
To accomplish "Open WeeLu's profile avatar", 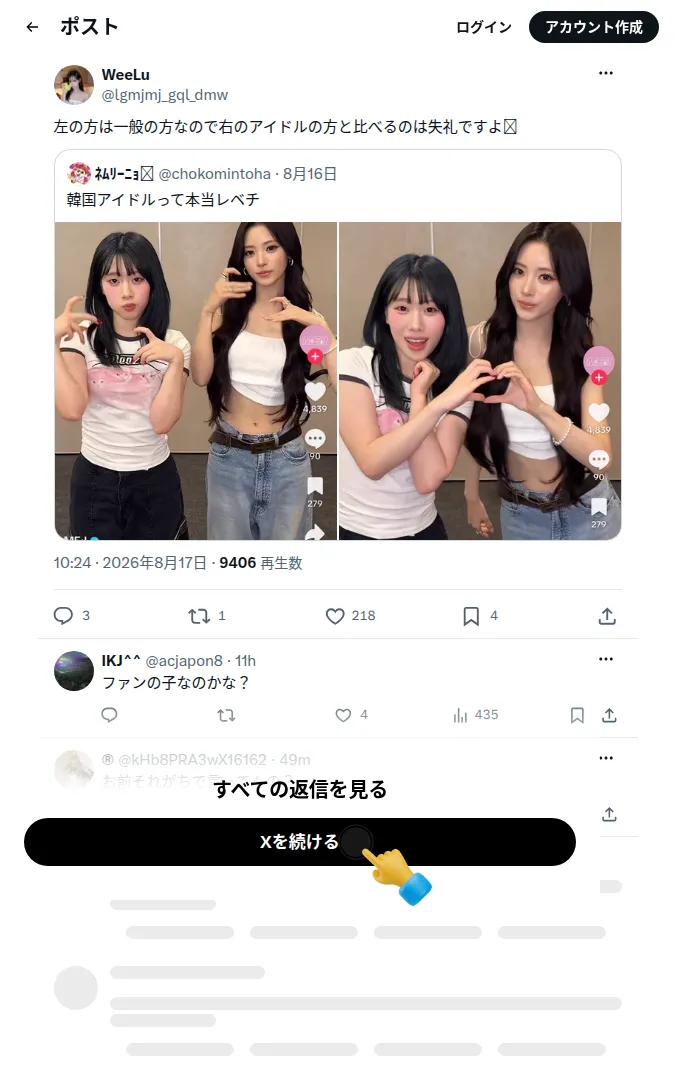I will [x=74, y=85].
